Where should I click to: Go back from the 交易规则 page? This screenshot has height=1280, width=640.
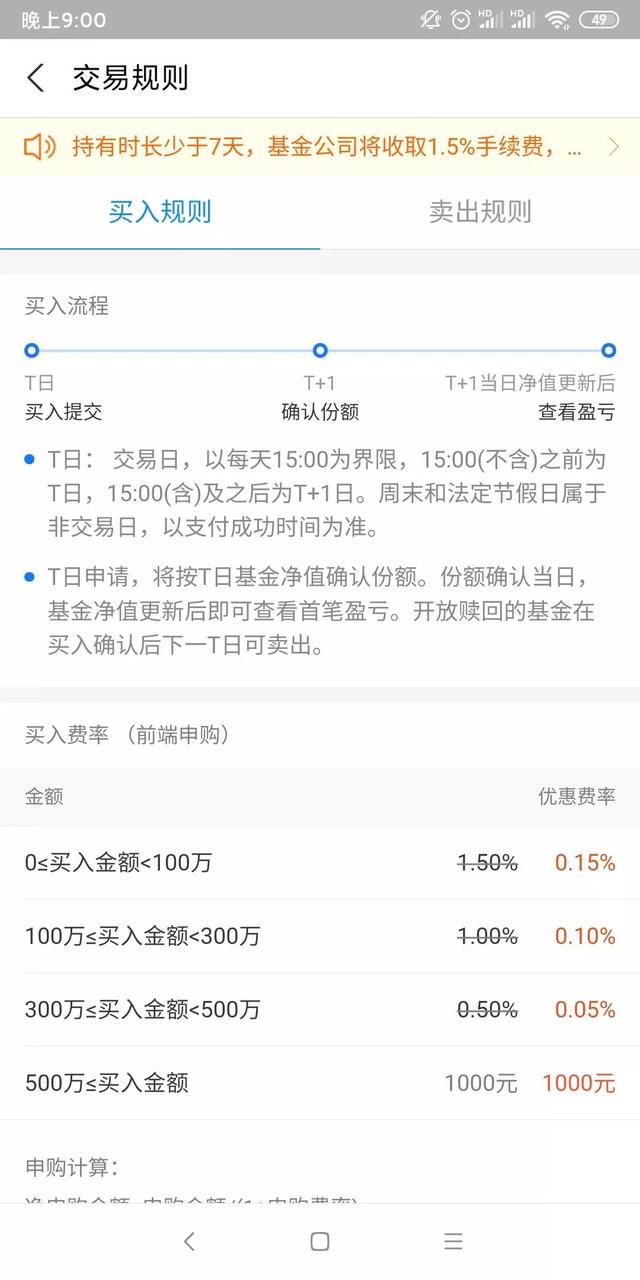[x=36, y=78]
